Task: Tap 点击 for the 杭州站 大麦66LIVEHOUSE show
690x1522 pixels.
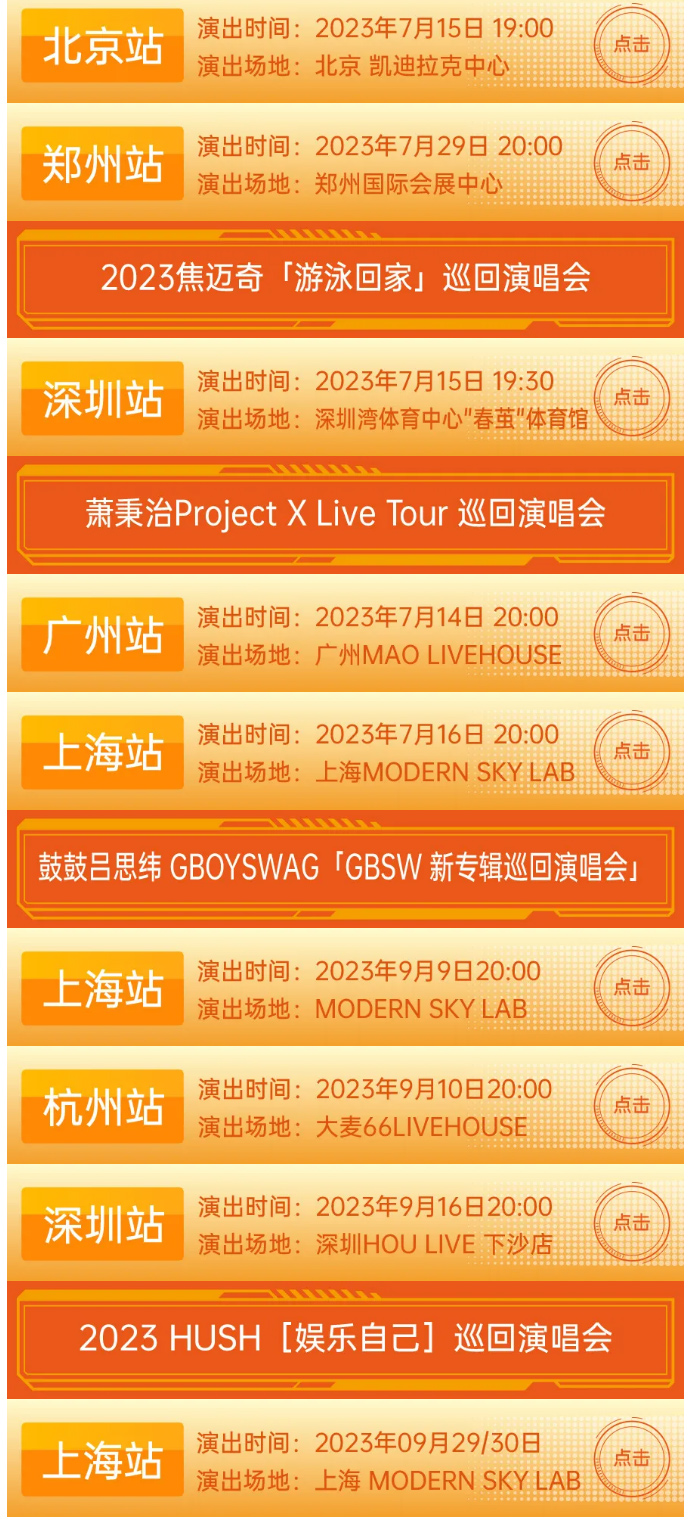Action: pyautogui.click(x=632, y=1105)
